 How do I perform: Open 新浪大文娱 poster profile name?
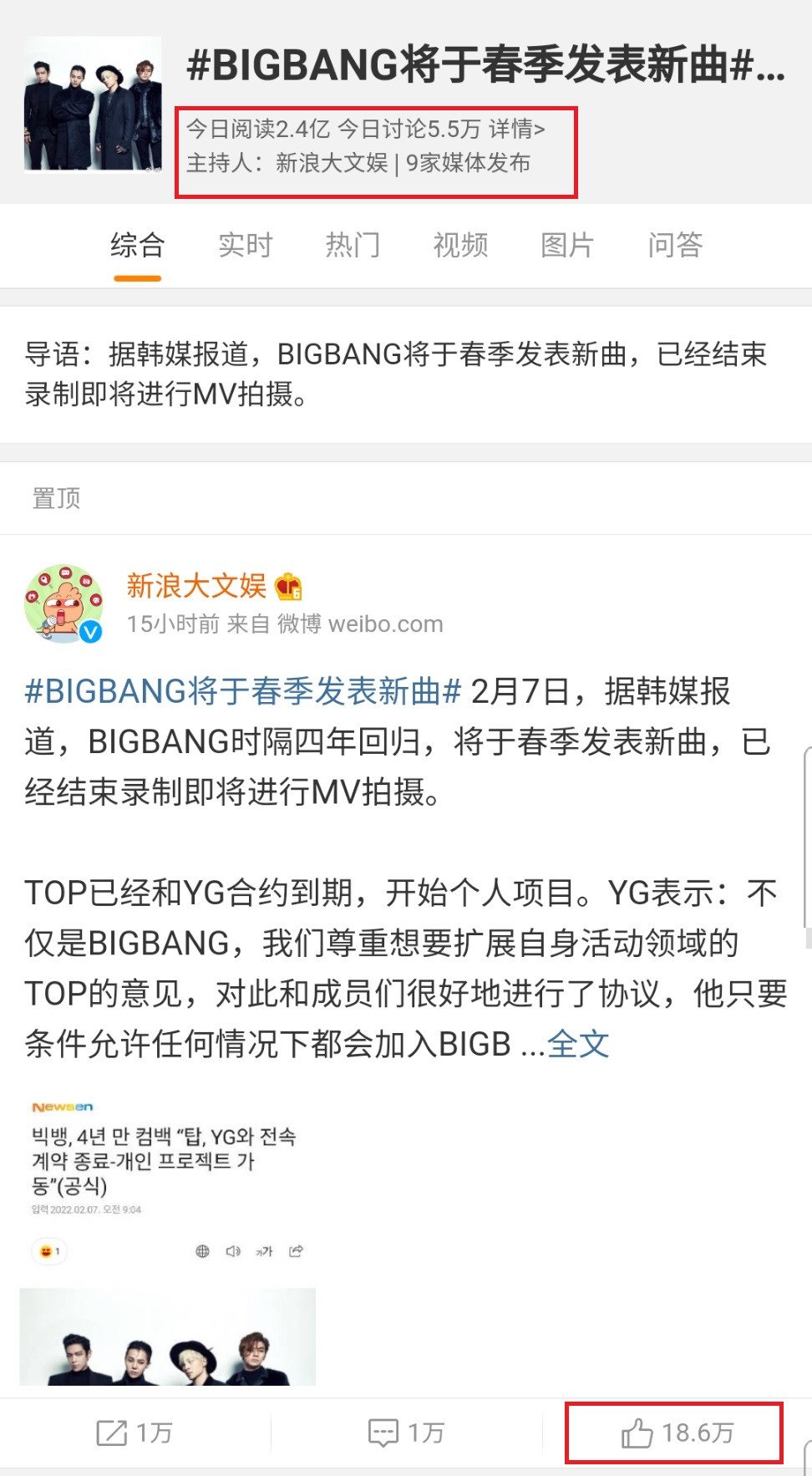pyautogui.click(x=196, y=586)
